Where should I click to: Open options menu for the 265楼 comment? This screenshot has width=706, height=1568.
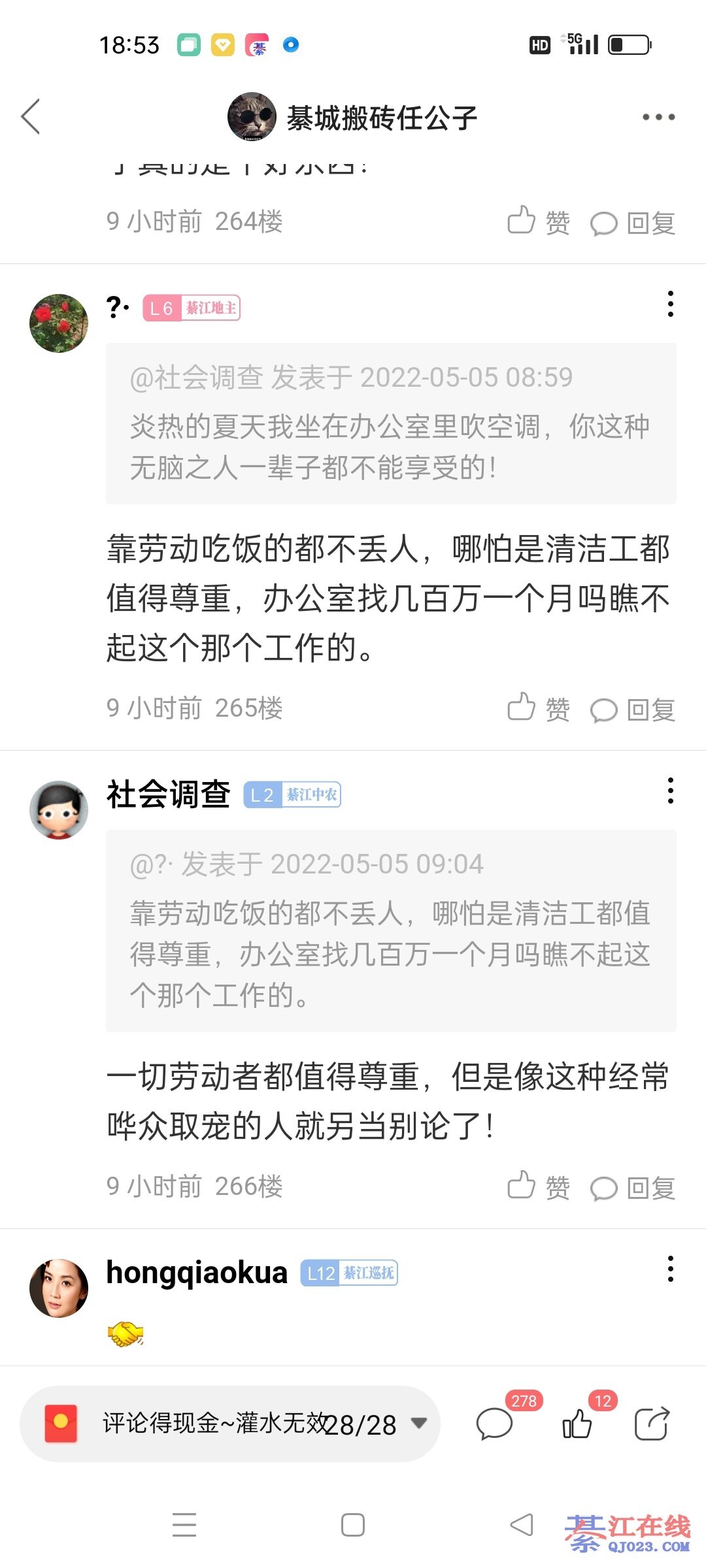point(670,304)
